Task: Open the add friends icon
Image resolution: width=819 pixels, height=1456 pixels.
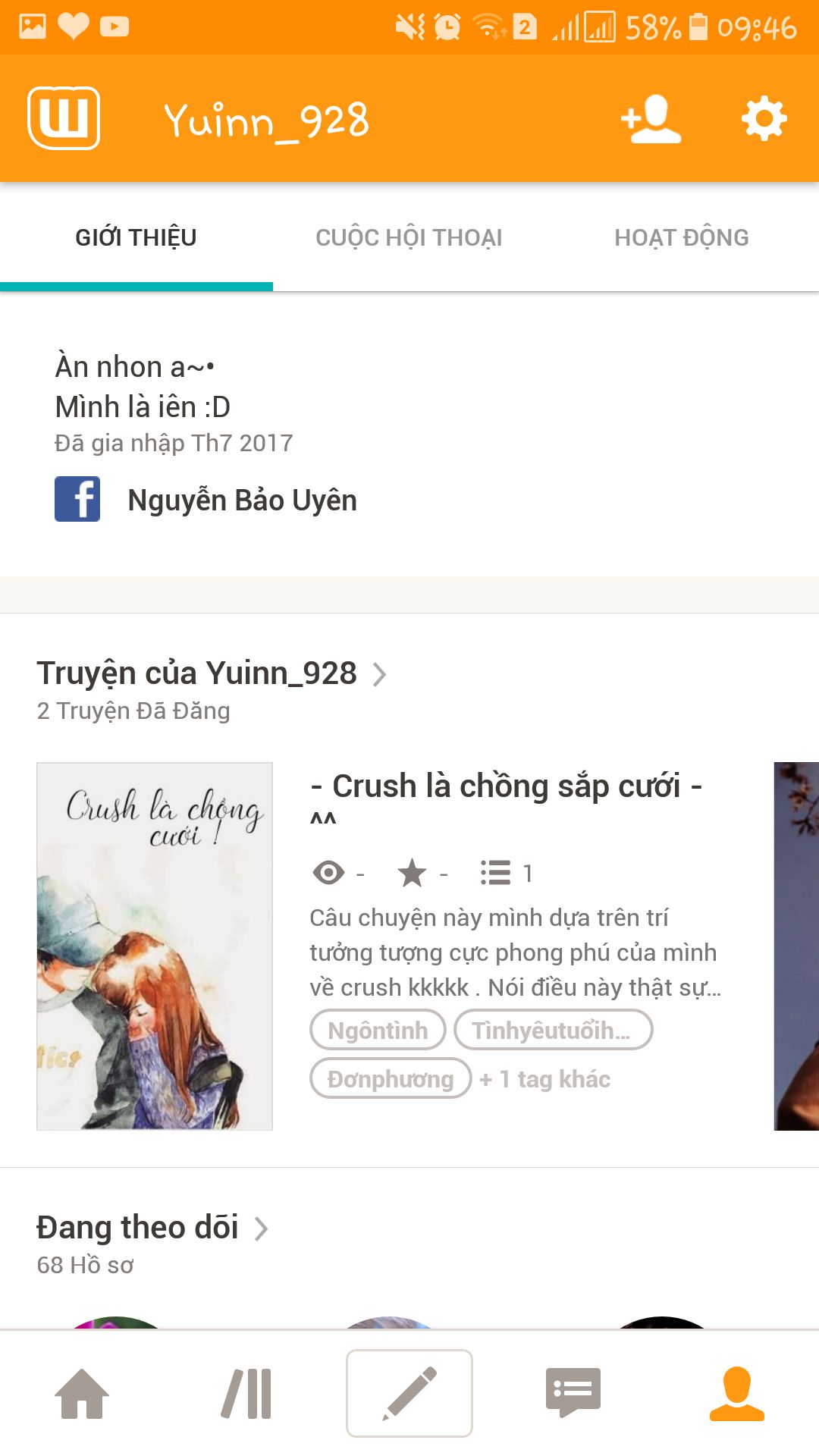Action: (651, 120)
